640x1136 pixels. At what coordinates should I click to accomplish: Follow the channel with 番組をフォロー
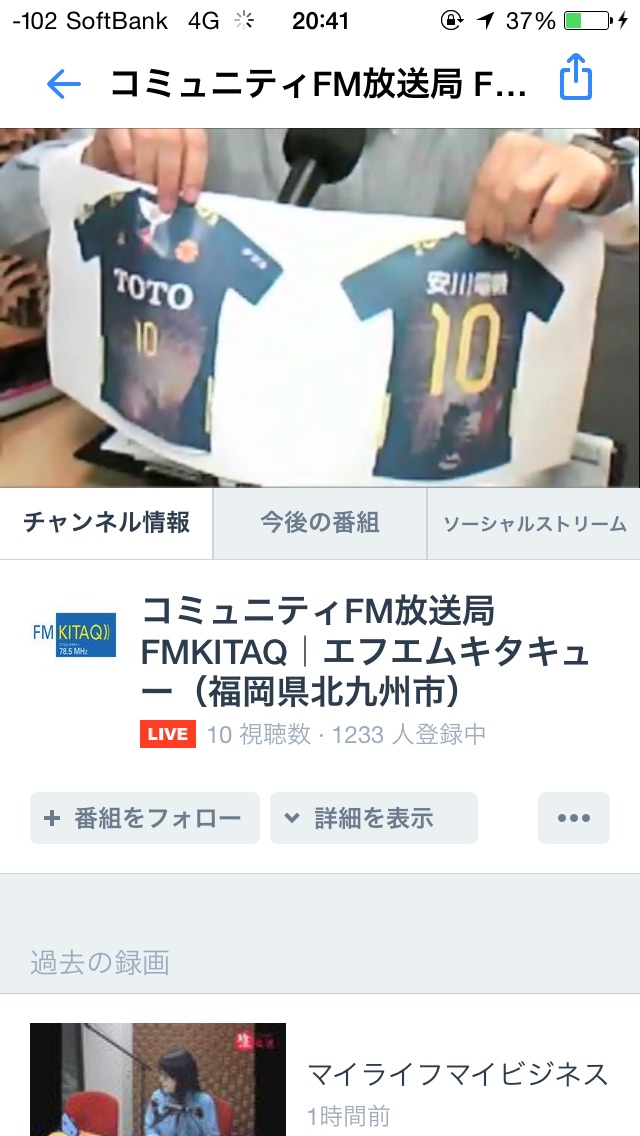click(x=145, y=818)
